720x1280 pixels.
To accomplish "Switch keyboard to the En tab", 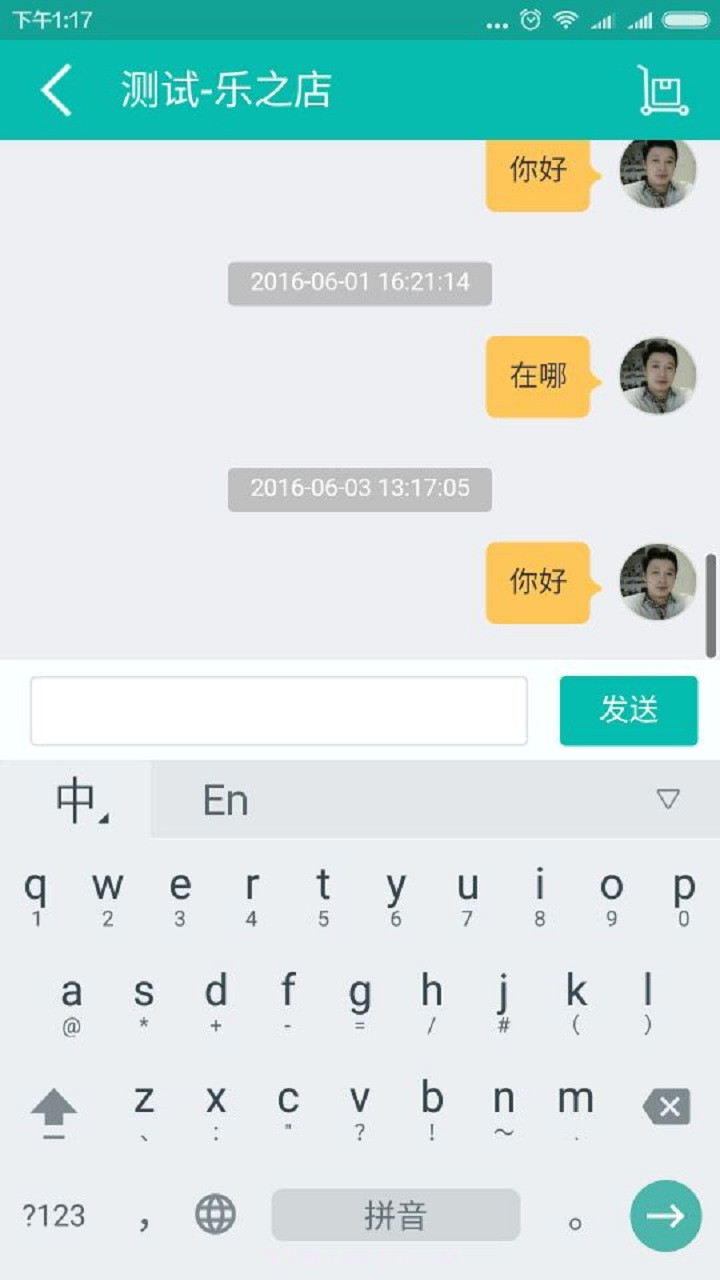I will [x=225, y=798].
